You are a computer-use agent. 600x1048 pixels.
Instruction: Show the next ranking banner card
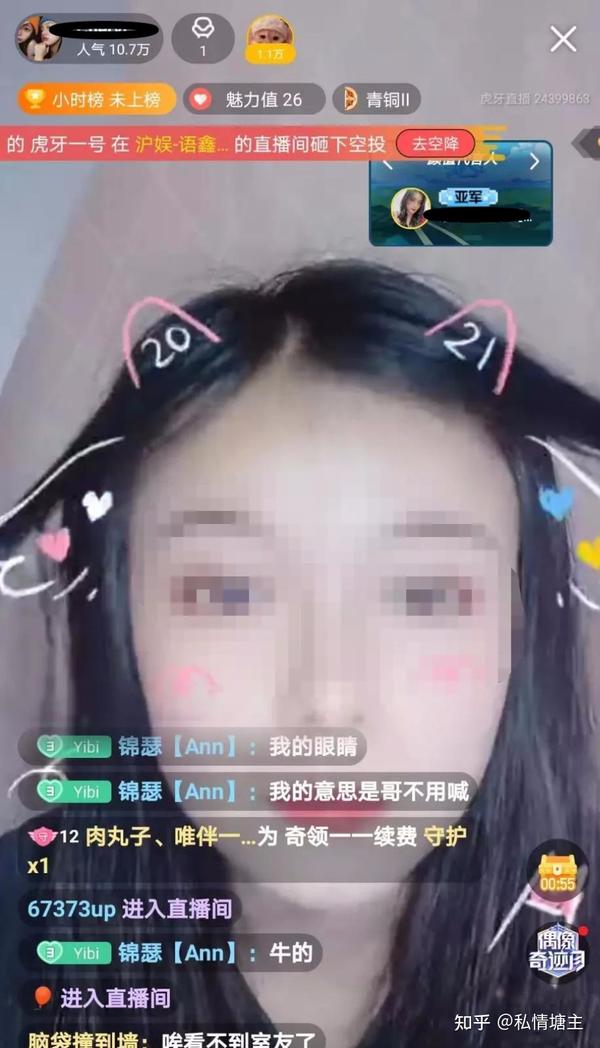point(535,161)
